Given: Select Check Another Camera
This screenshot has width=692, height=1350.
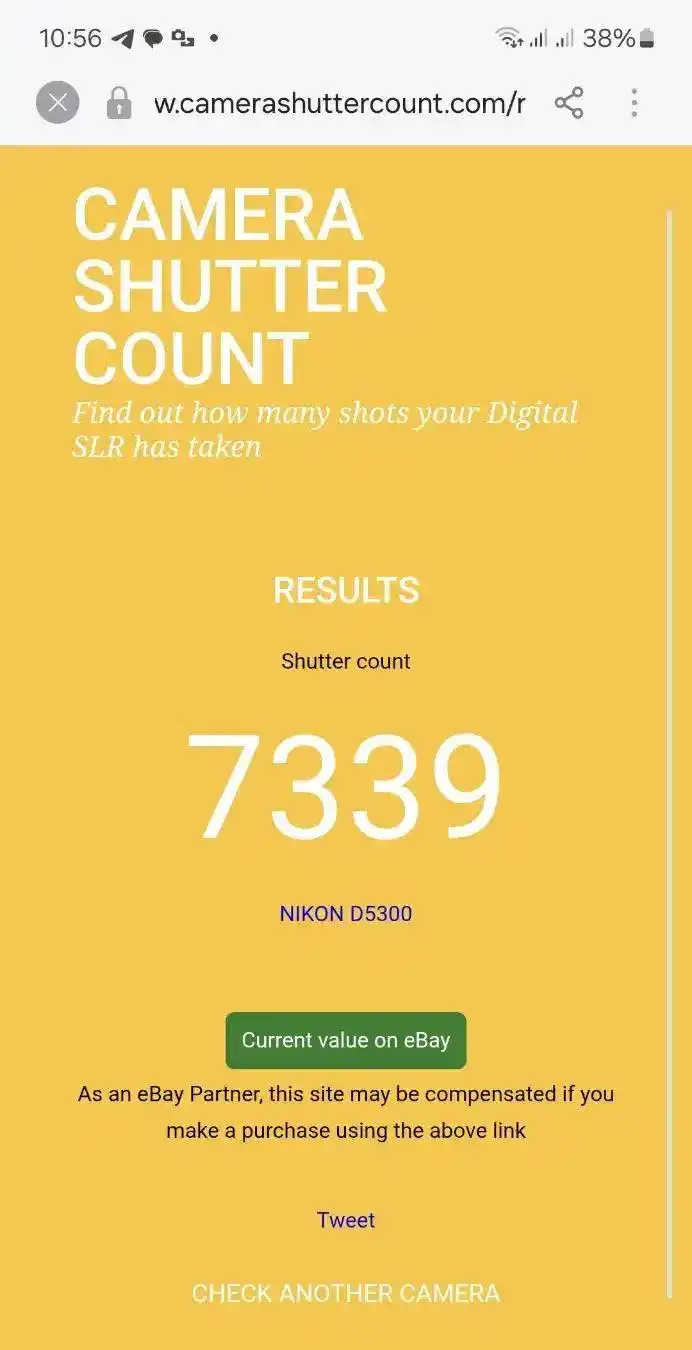Looking at the screenshot, I should click(346, 1293).
